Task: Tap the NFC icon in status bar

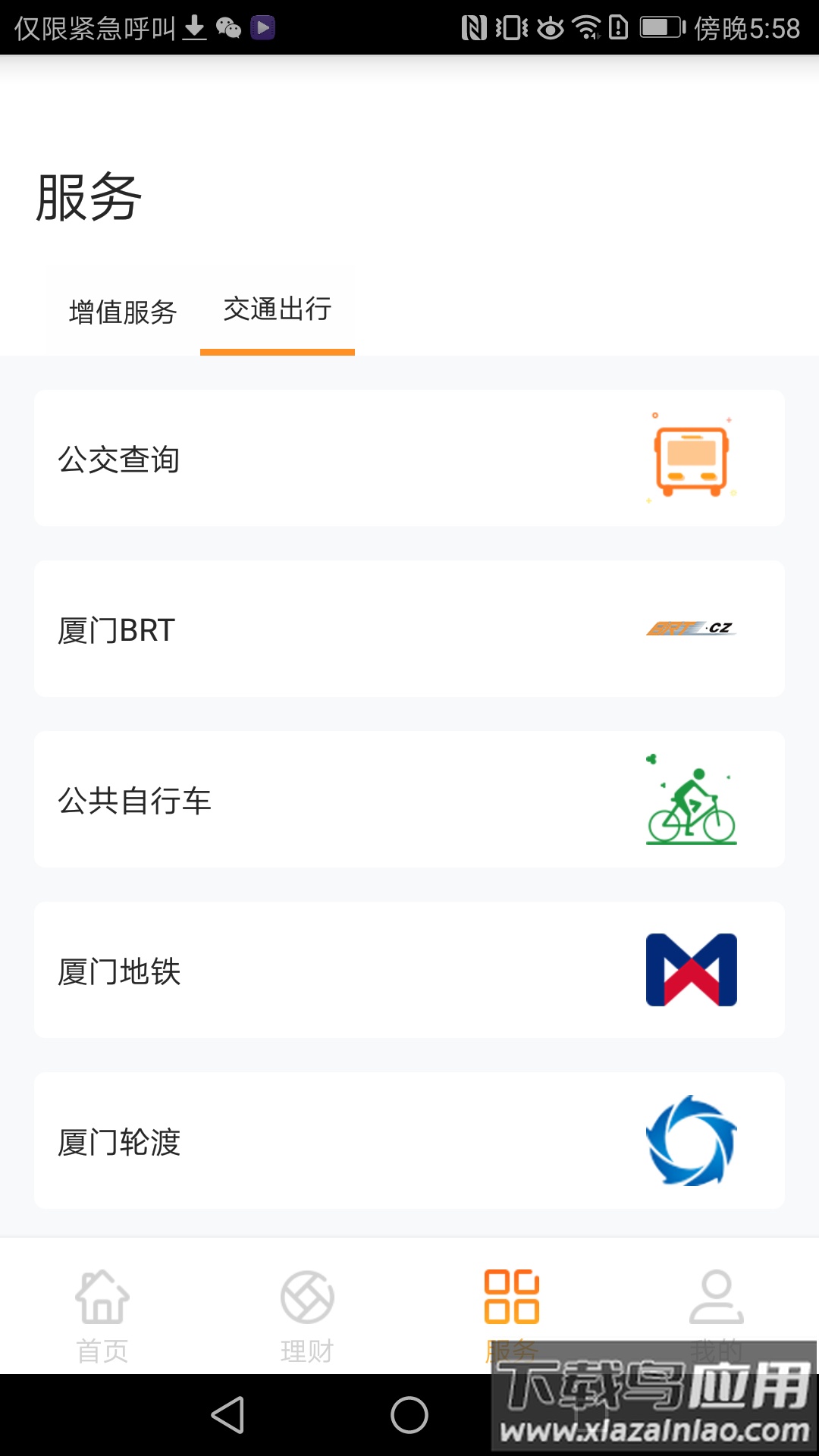Action: coord(475,27)
